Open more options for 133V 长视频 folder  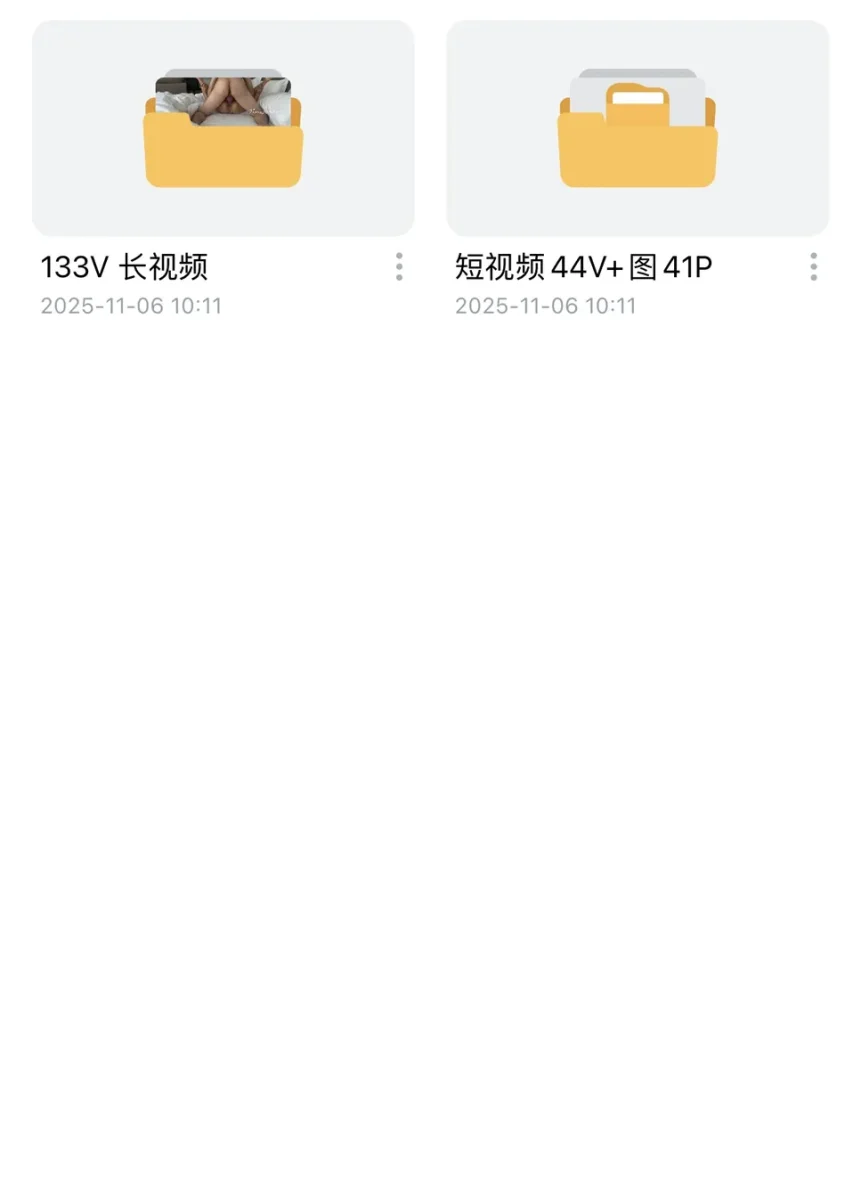[x=399, y=267]
